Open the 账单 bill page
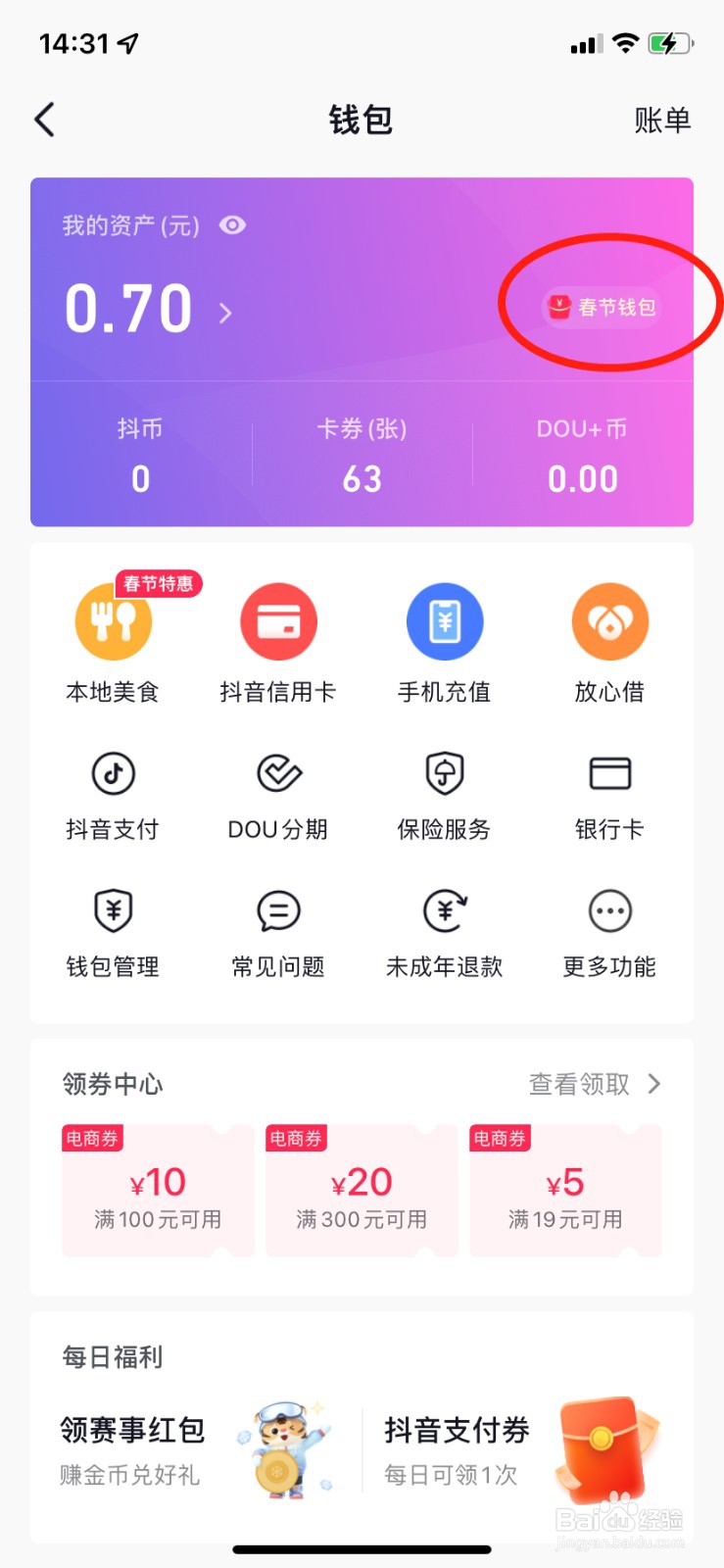This screenshot has height=1568, width=724. [x=663, y=120]
